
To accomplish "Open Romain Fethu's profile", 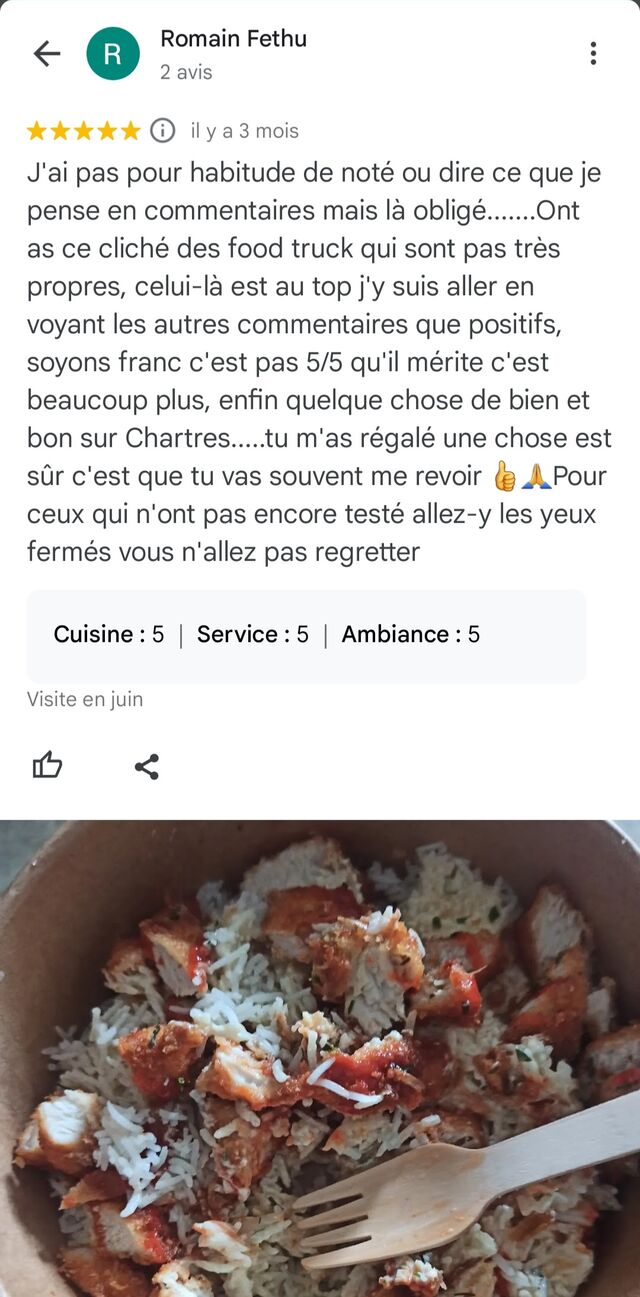I will click(x=233, y=39).
